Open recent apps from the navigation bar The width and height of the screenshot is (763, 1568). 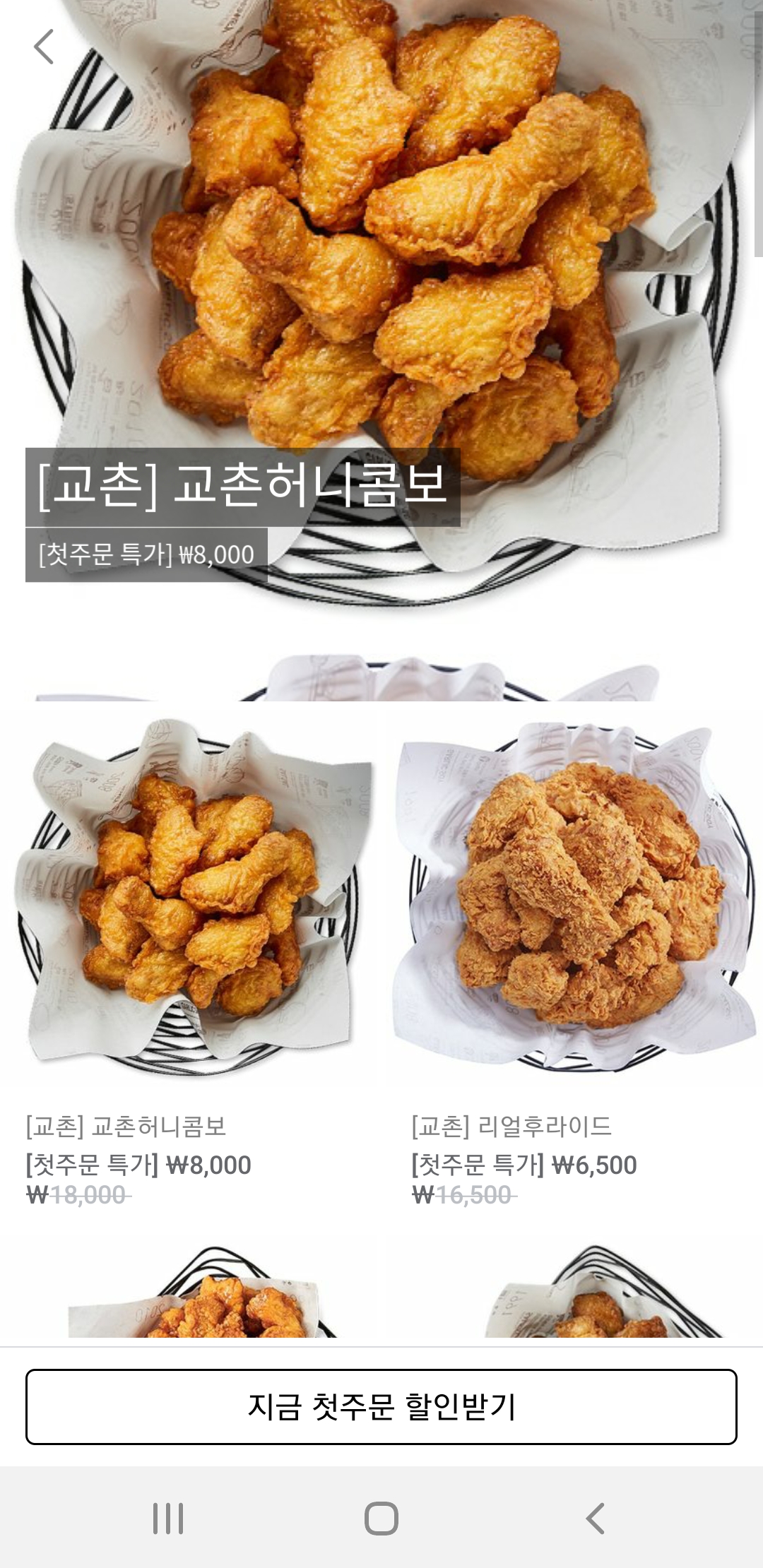168,1518
